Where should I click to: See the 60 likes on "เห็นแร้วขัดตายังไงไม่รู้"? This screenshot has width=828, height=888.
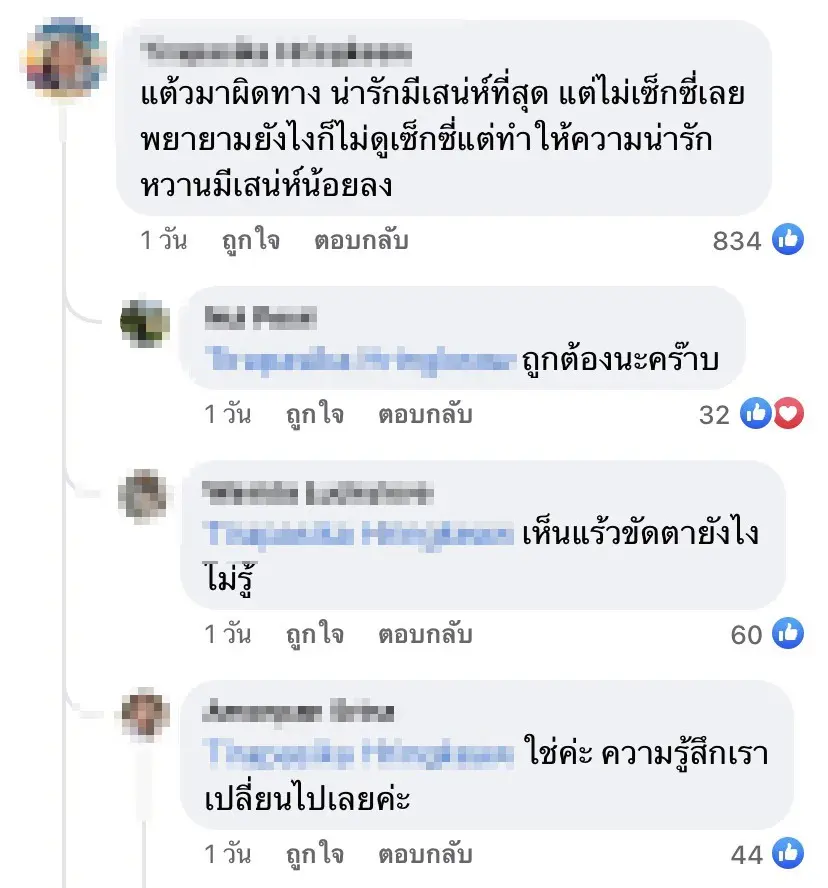(767, 634)
